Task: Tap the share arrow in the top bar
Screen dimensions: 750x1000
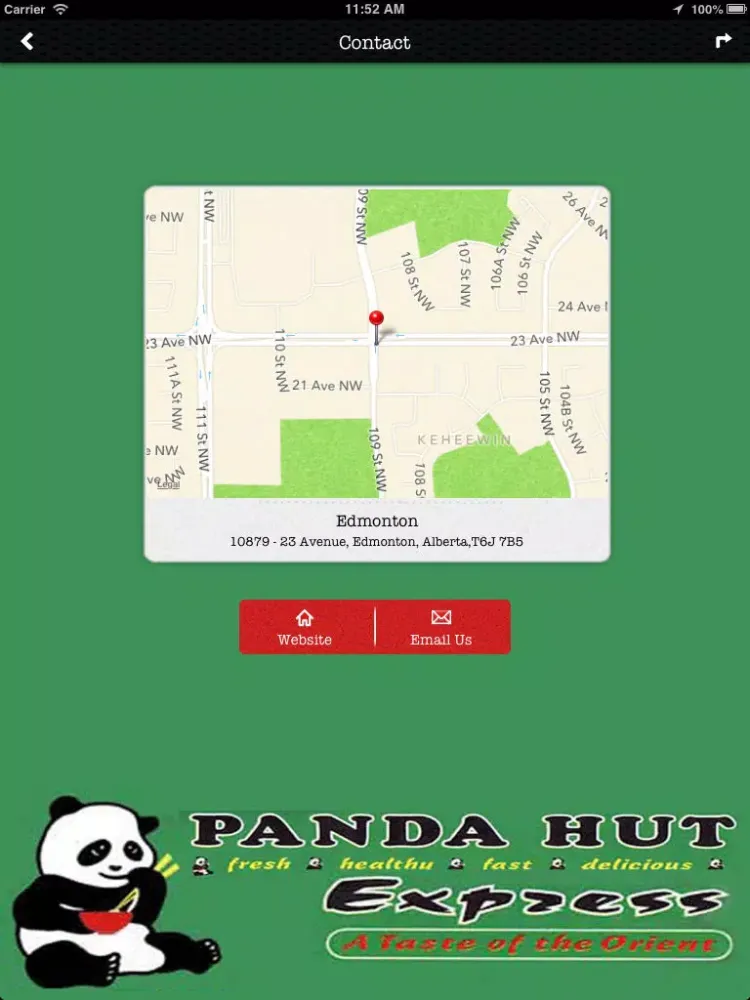Action: [x=723, y=41]
